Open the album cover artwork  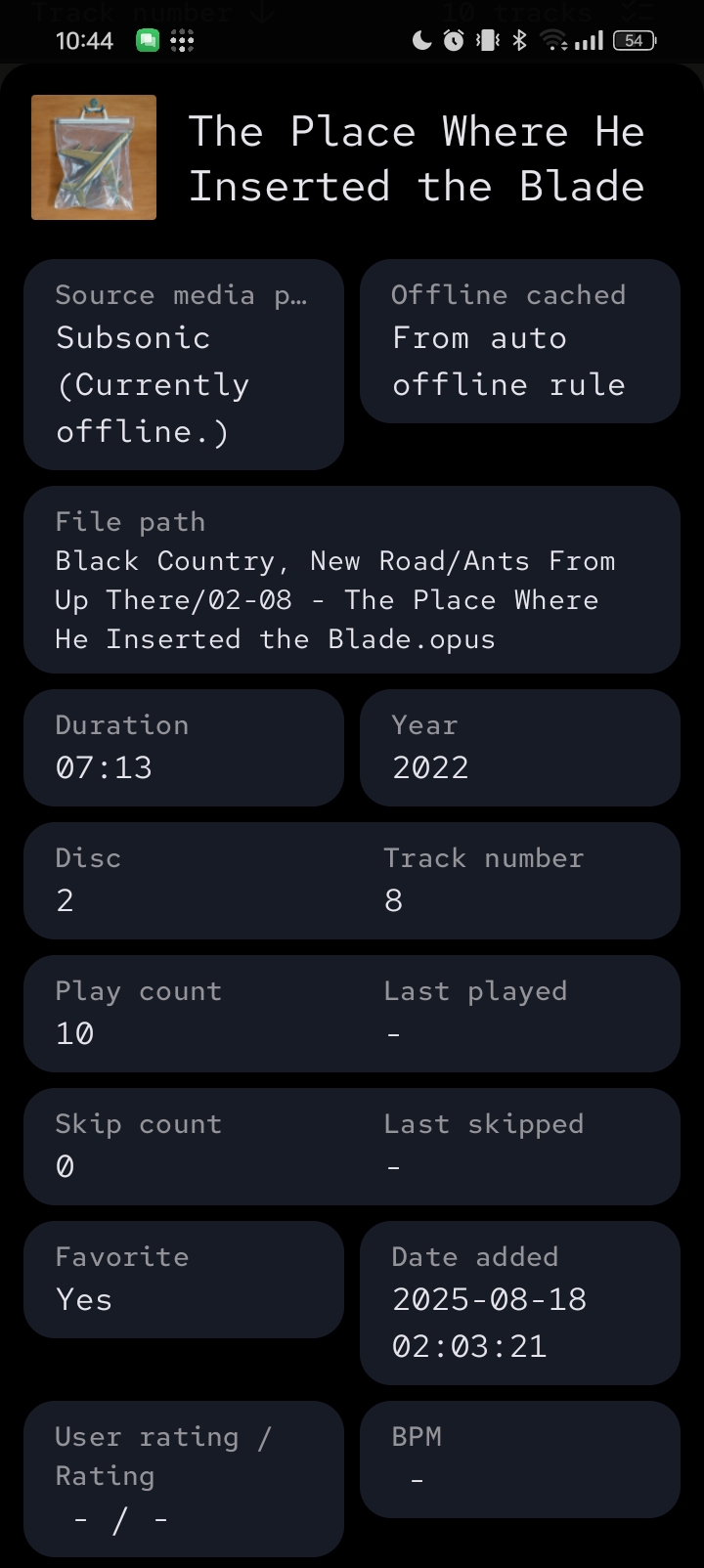coord(94,157)
